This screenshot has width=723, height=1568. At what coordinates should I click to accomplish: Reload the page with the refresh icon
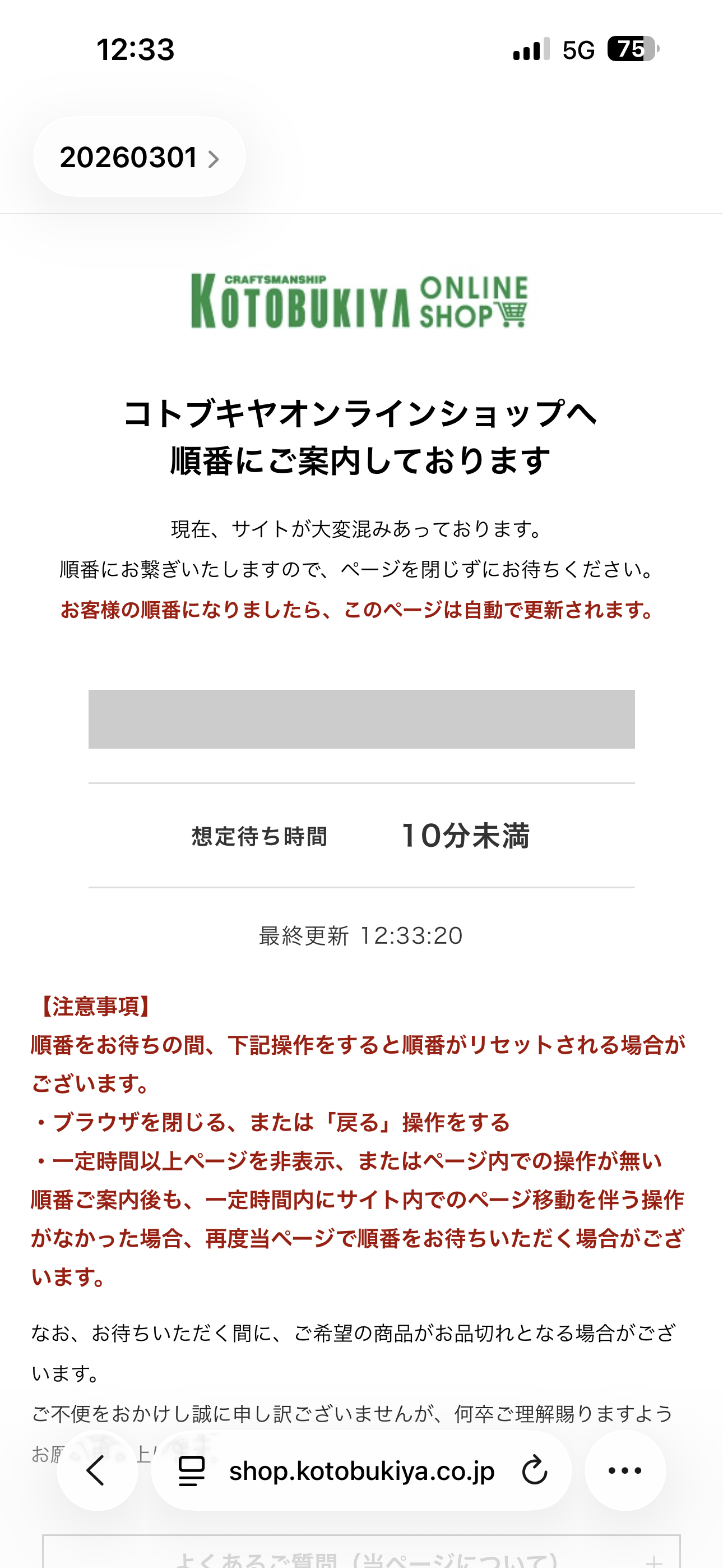[x=534, y=1470]
